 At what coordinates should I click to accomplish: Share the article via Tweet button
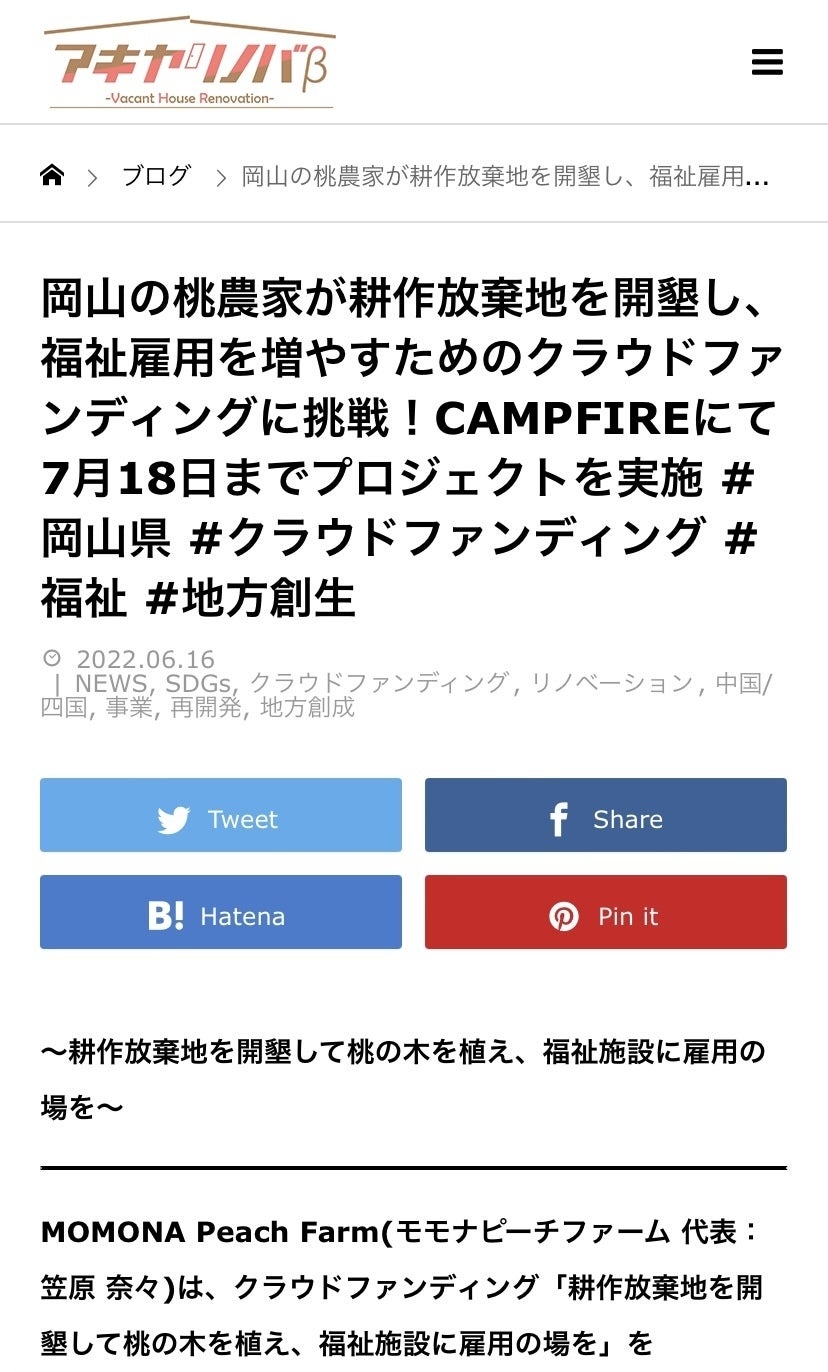[221, 815]
